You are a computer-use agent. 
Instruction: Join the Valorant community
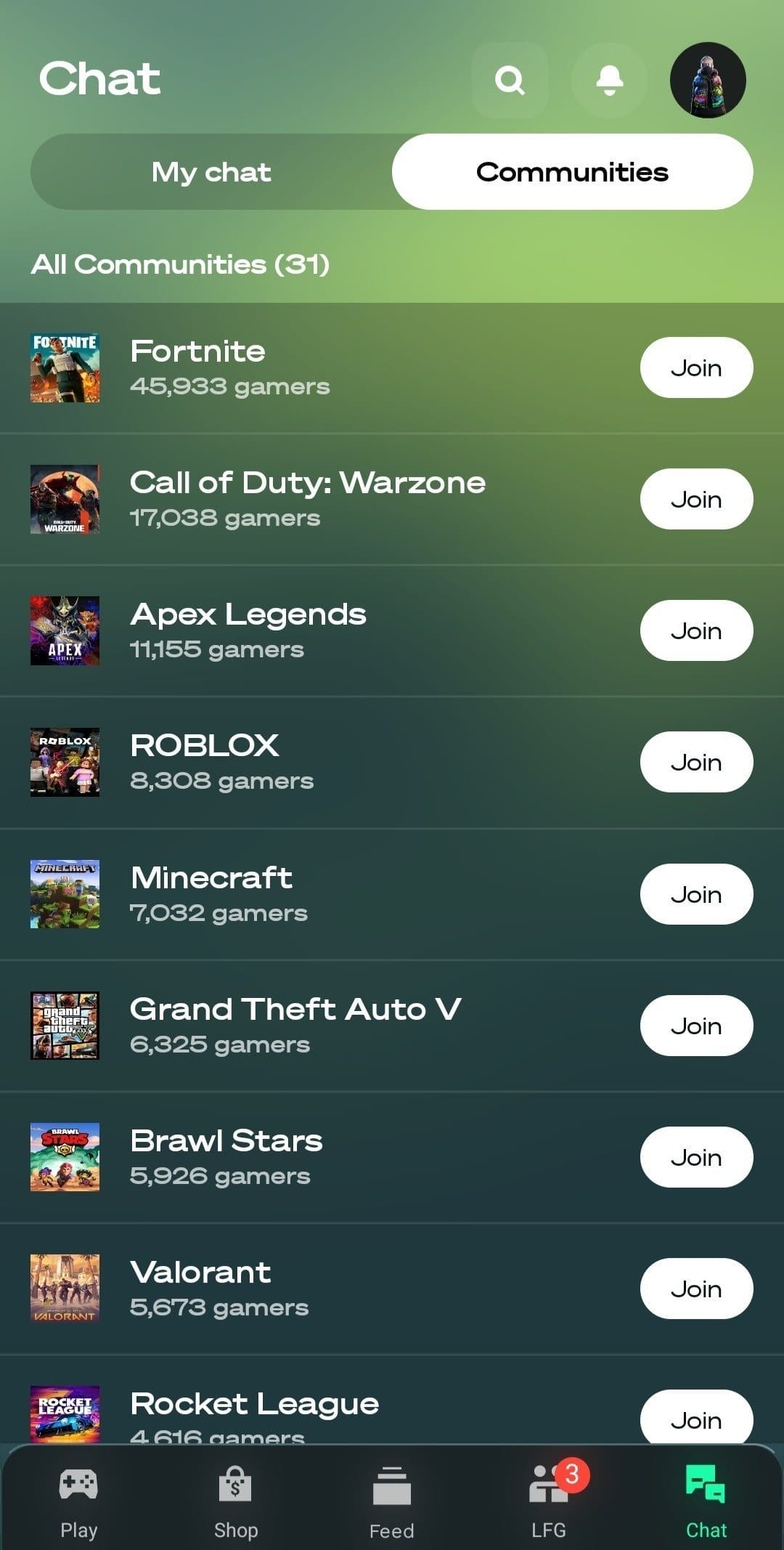click(x=696, y=1289)
